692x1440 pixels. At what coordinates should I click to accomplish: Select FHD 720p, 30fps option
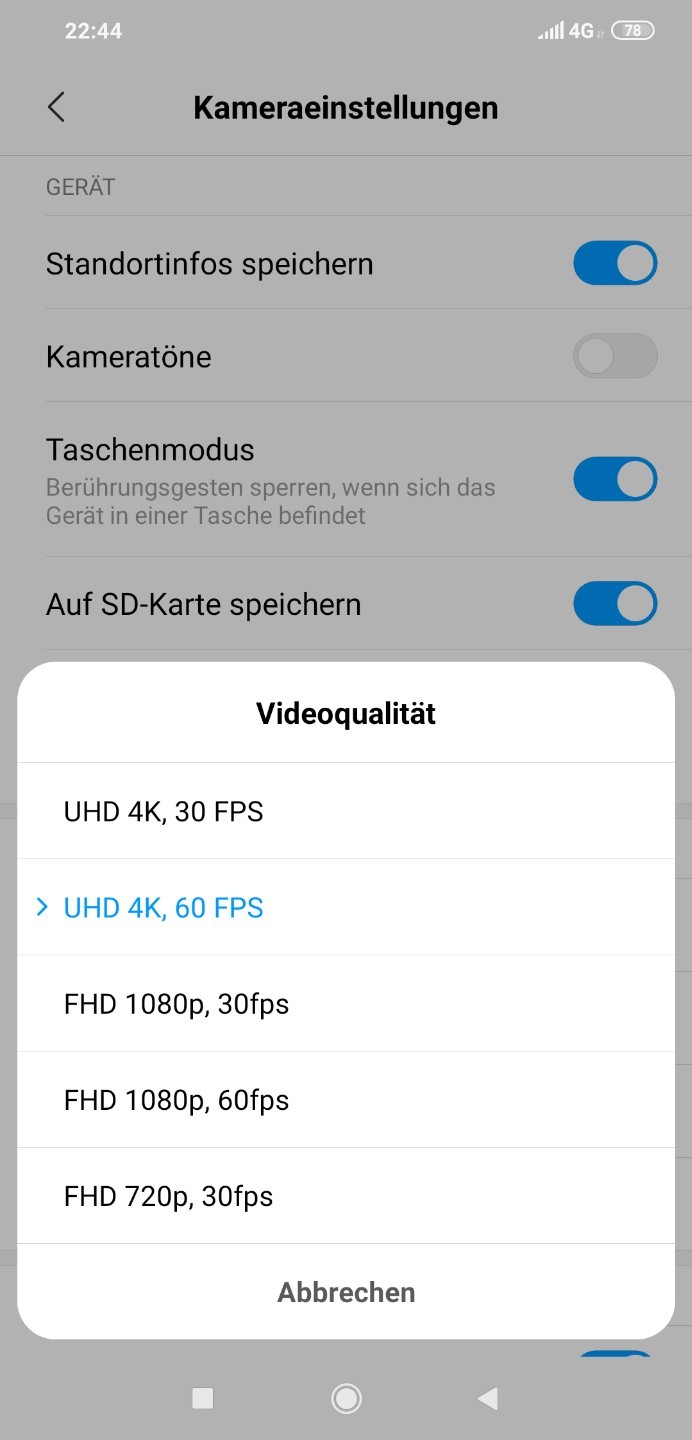[x=346, y=1195]
